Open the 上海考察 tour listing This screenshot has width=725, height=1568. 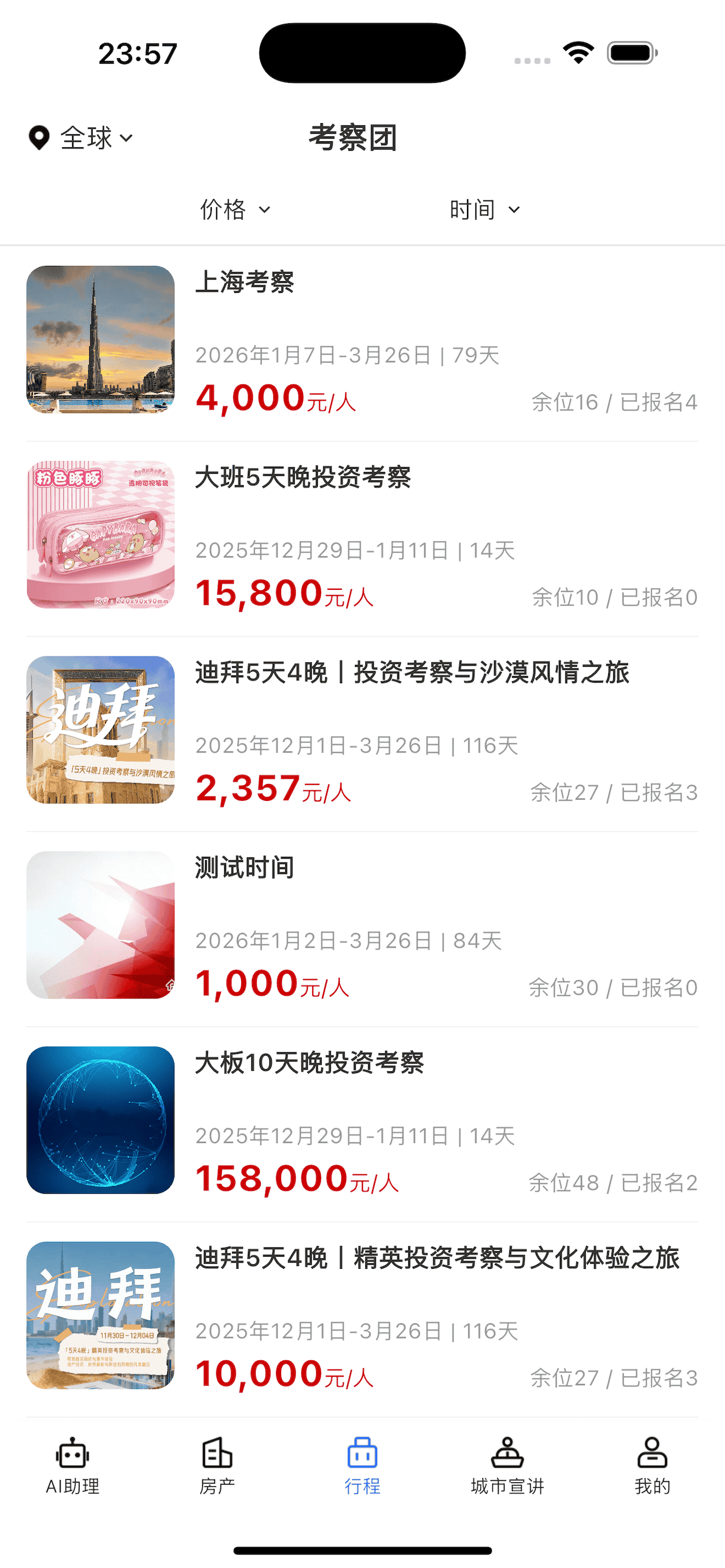tap(362, 340)
